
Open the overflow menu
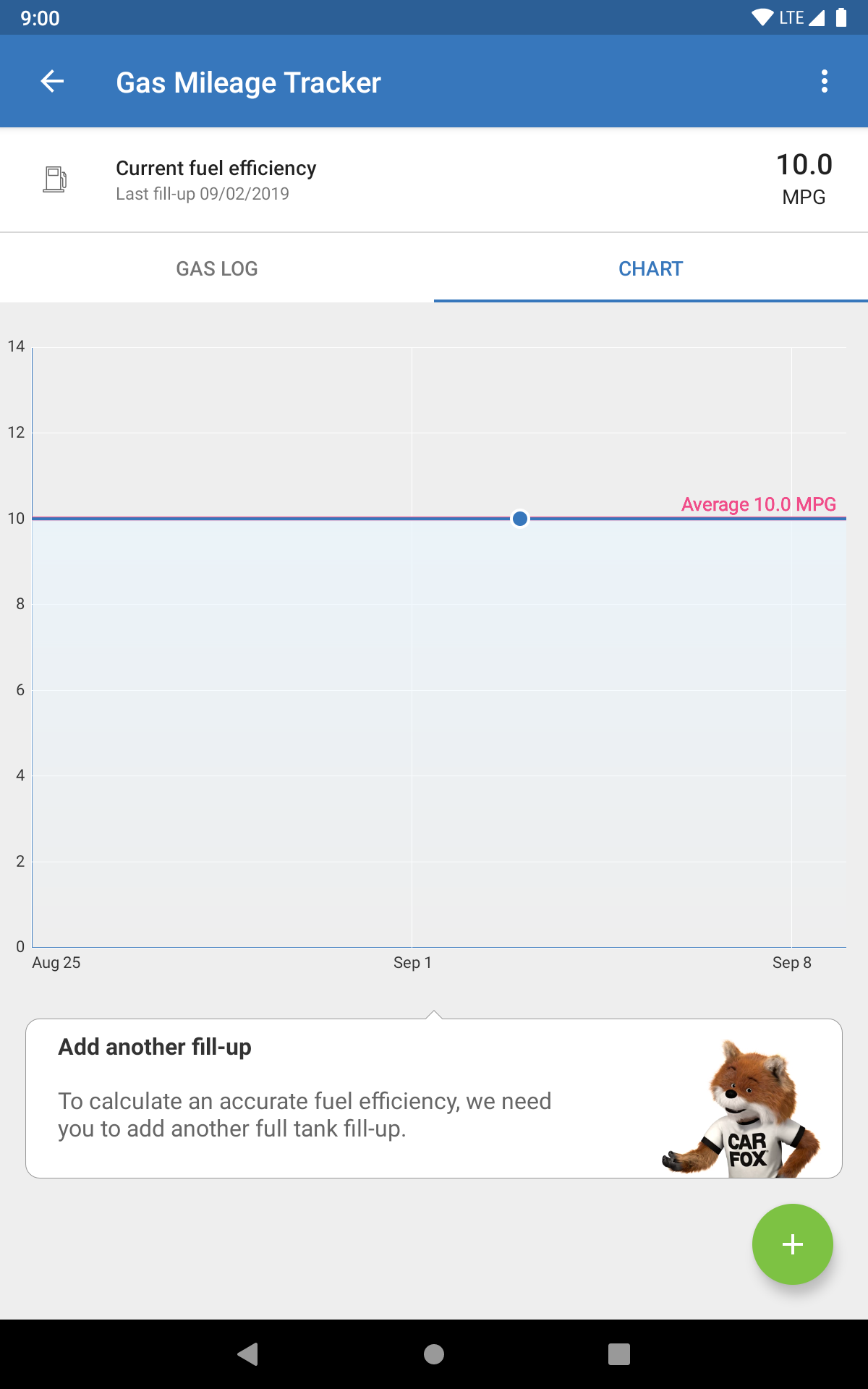pos(824,82)
